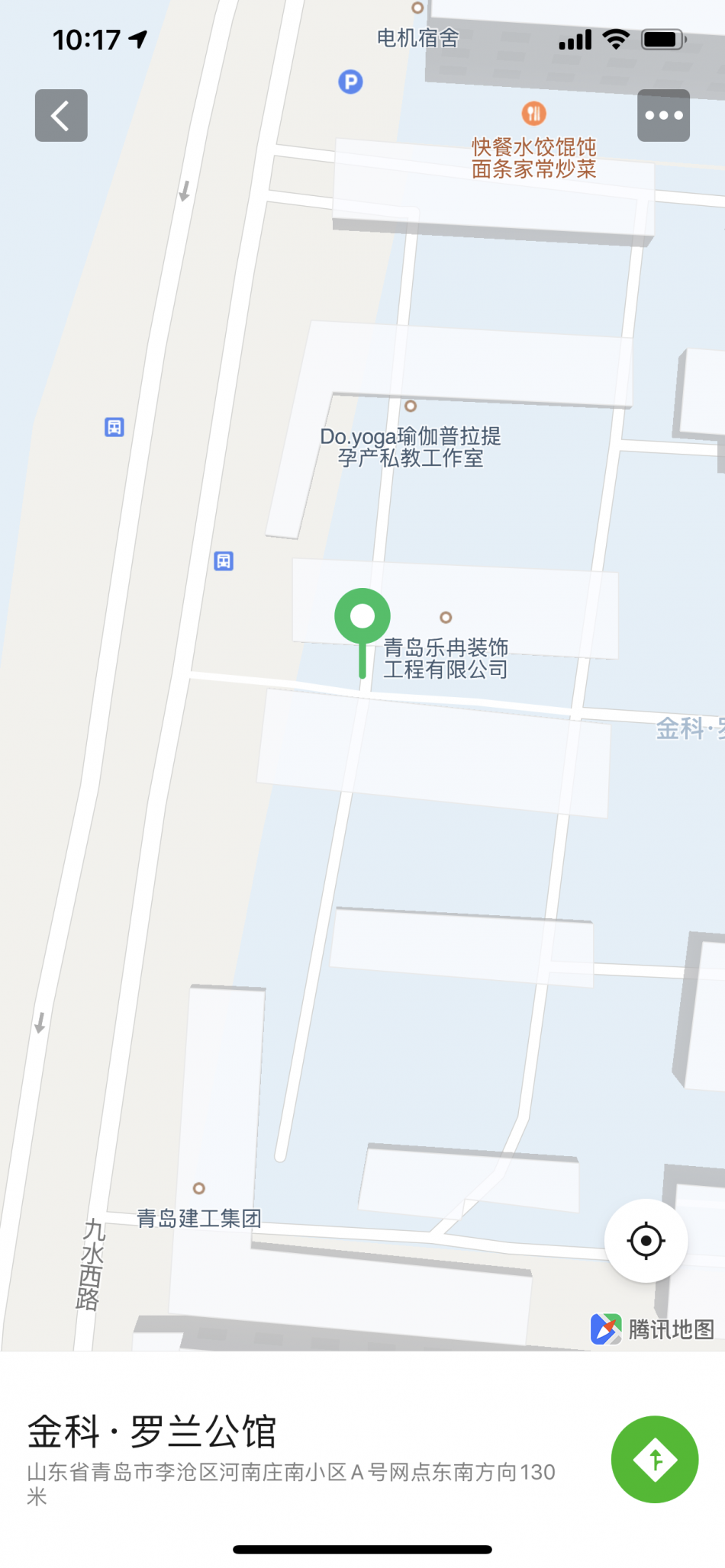Start navigation with the green directions button

(654, 1459)
